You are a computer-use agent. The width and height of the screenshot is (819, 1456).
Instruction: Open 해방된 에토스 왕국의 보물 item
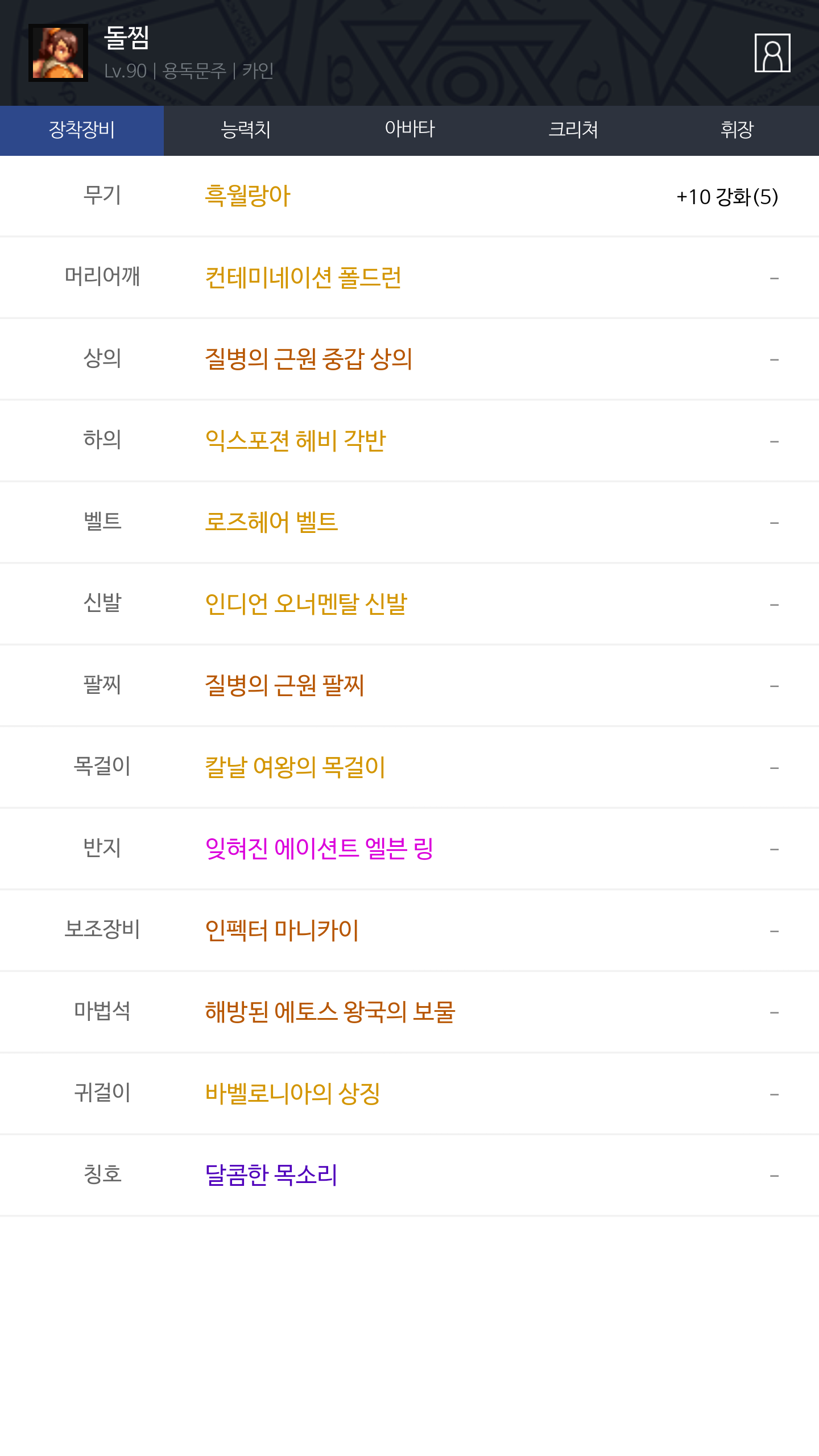tap(330, 1012)
